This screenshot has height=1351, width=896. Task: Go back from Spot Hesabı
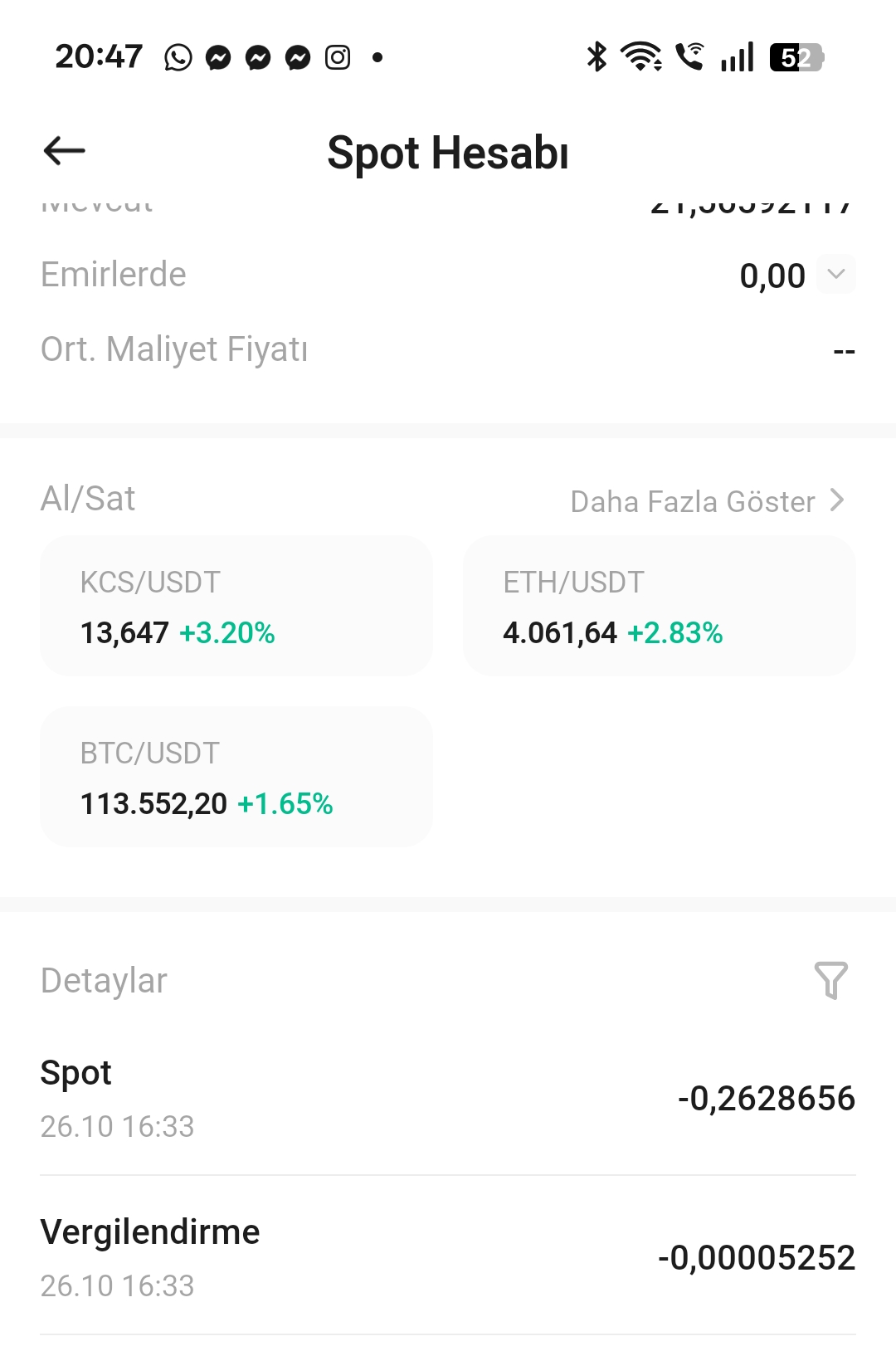65,151
